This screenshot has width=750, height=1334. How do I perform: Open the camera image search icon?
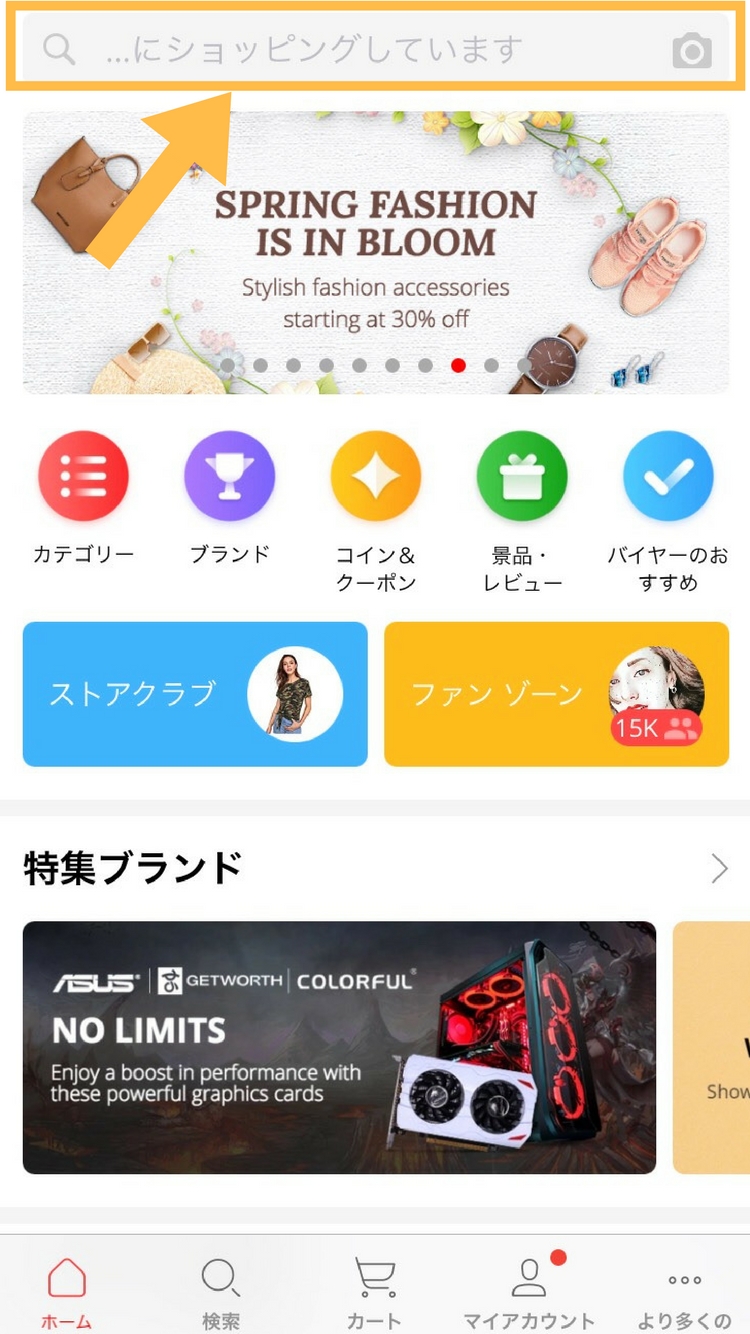[692, 50]
